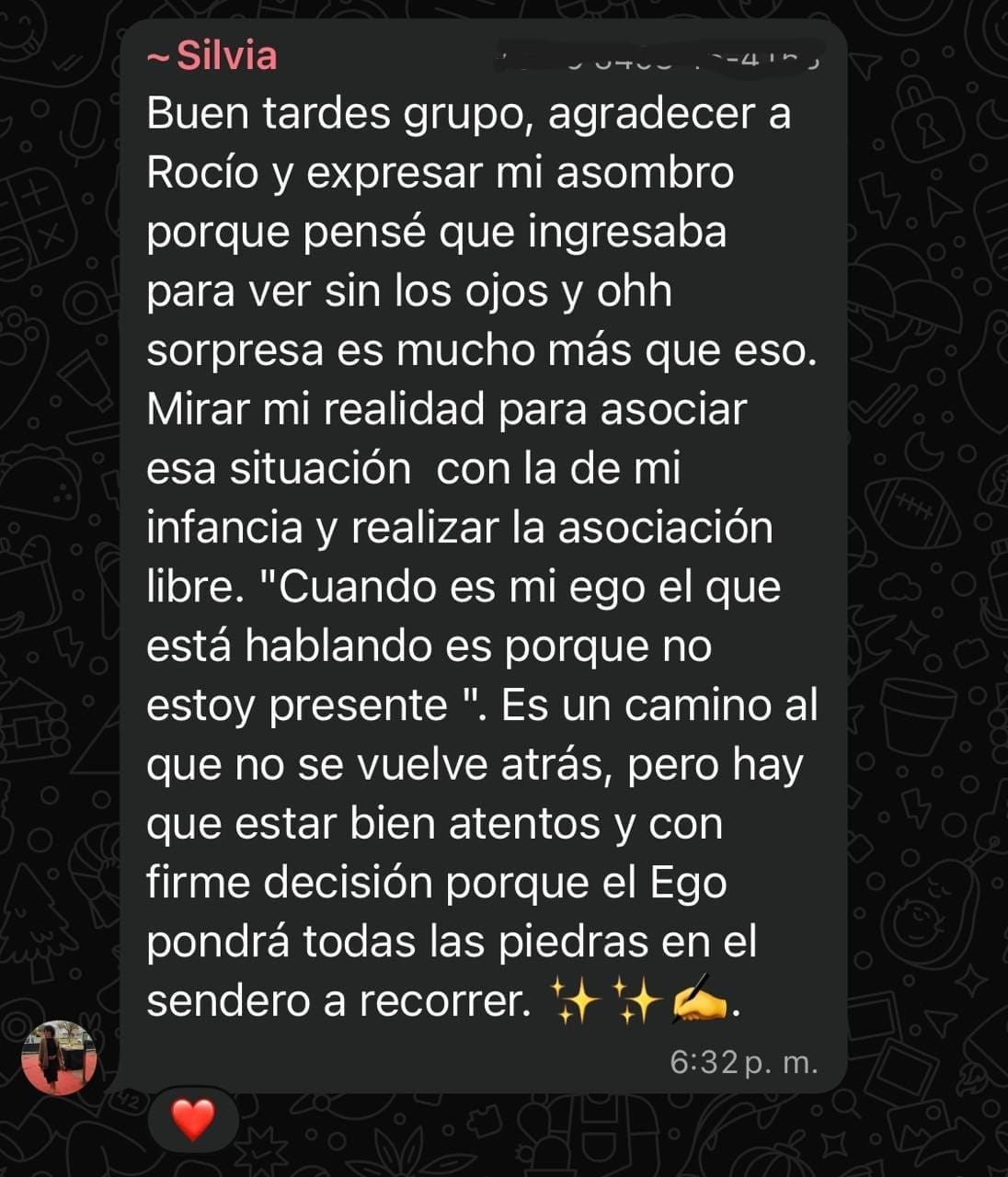Open the heart reaction under Silvia's message

(x=193, y=1118)
